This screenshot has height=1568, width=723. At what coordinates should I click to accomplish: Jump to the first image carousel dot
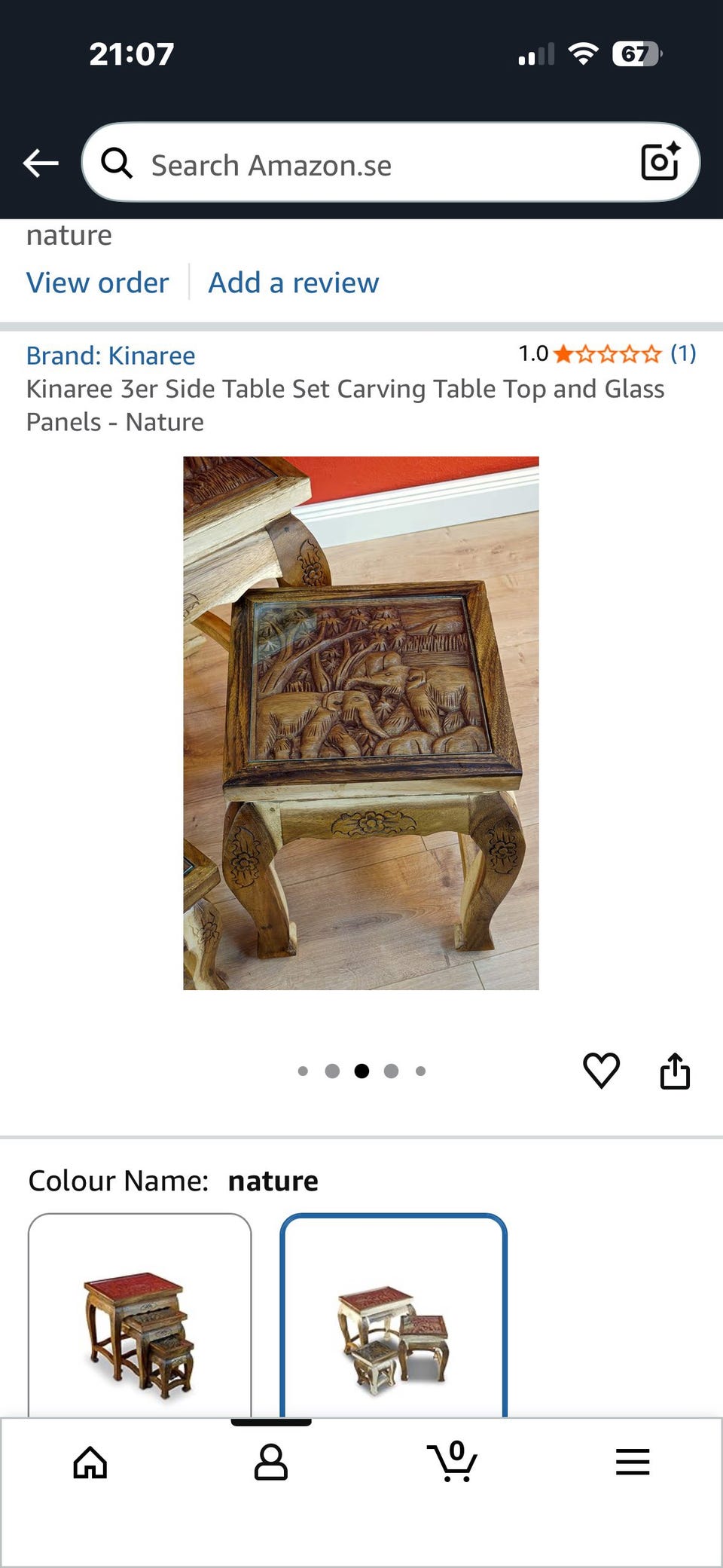(x=303, y=1071)
